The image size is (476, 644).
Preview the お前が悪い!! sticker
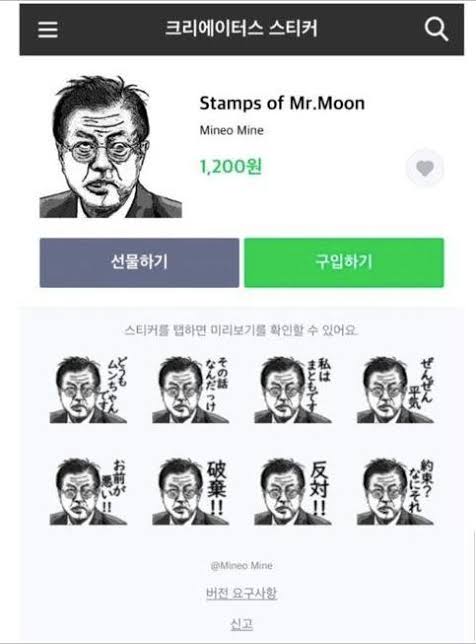pyautogui.click(x=88, y=491)
